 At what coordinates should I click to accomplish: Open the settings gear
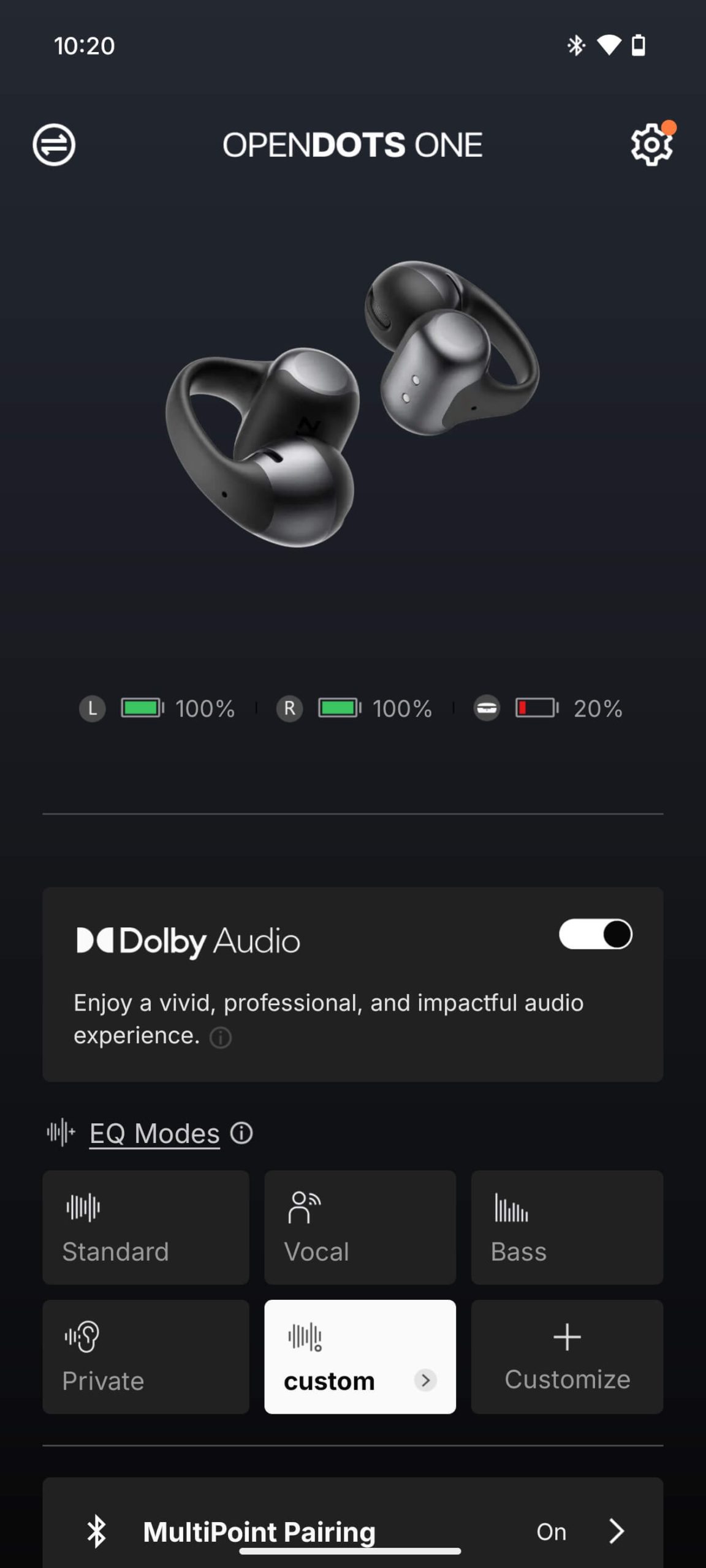click(x=651, y=145)
